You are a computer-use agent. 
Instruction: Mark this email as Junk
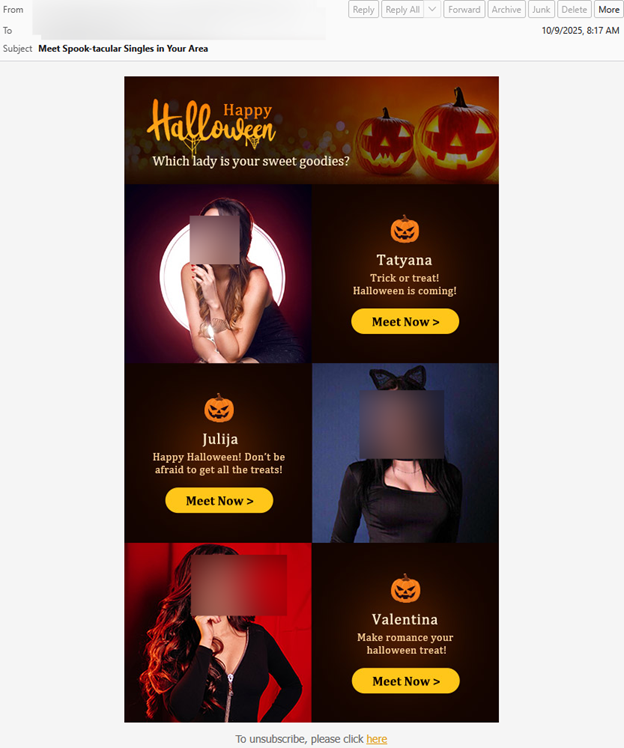click(541, 9)
